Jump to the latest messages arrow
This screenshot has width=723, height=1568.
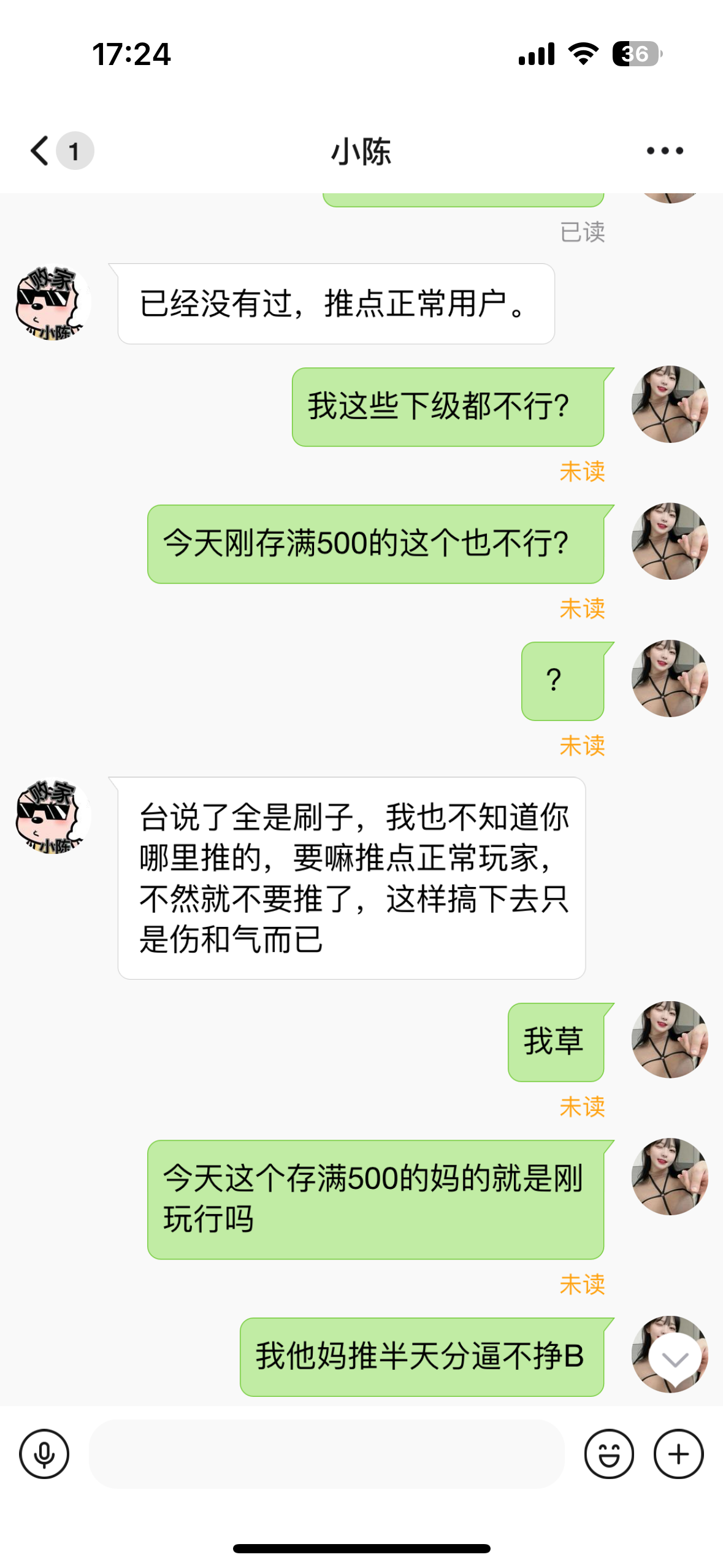675,1360
